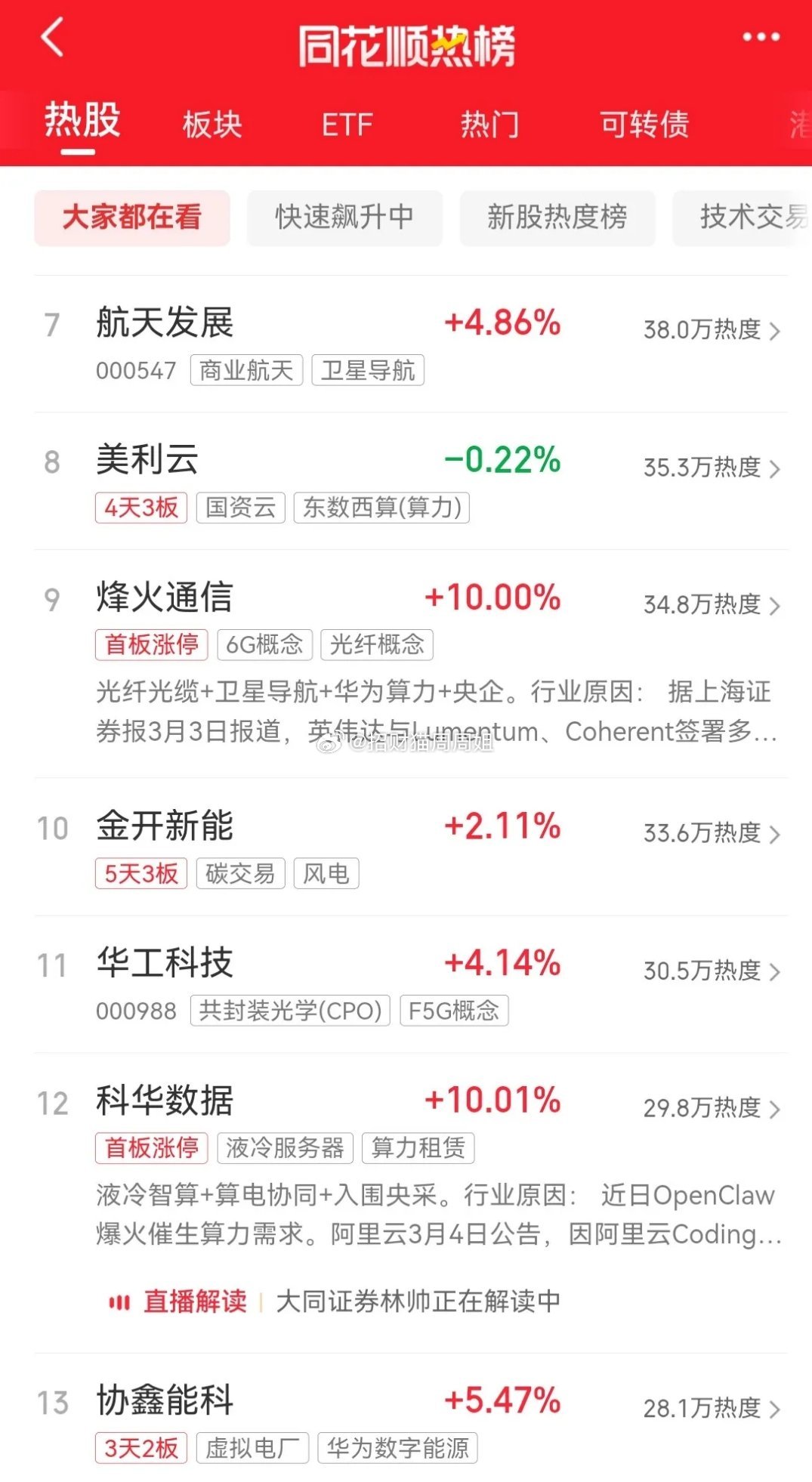Expand 科华数据 entry with its arrow
This screenshot has width=812, height=1482.
coord(775,1109)
